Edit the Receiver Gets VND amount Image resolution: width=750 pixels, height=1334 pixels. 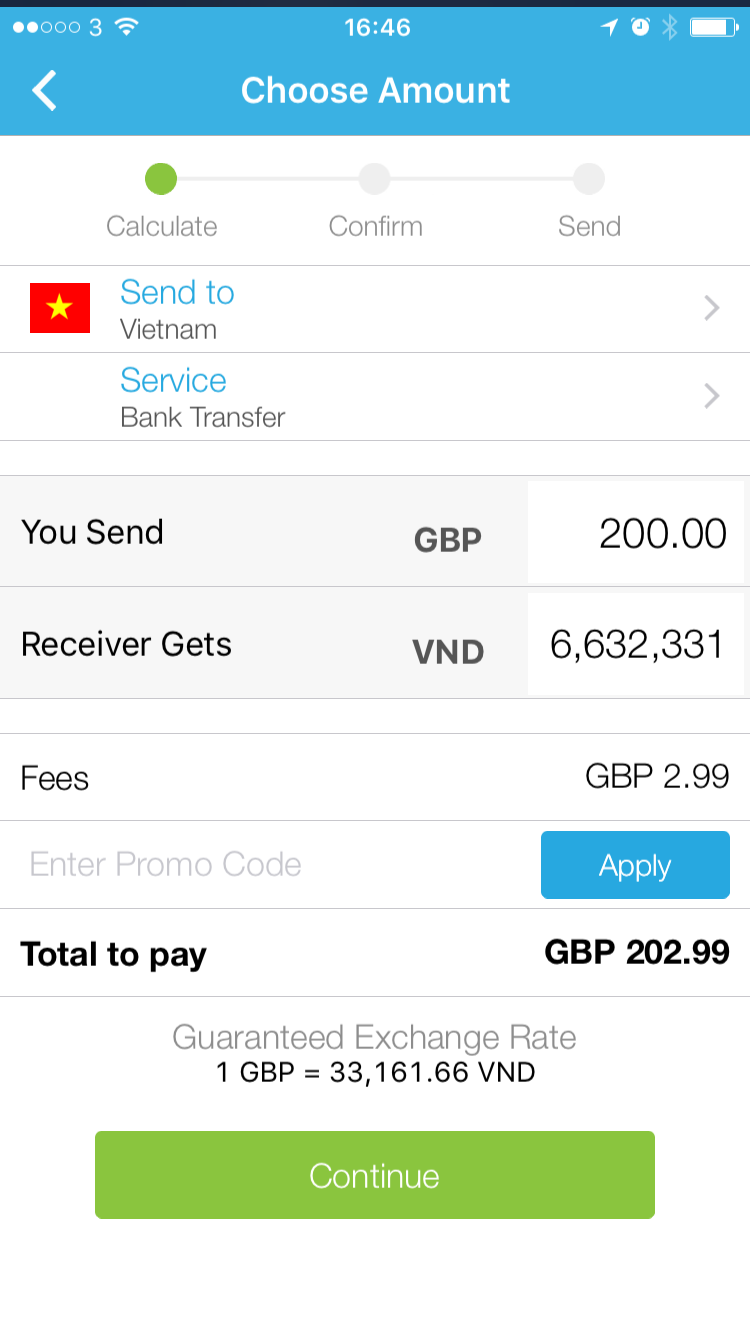(636, 645)
